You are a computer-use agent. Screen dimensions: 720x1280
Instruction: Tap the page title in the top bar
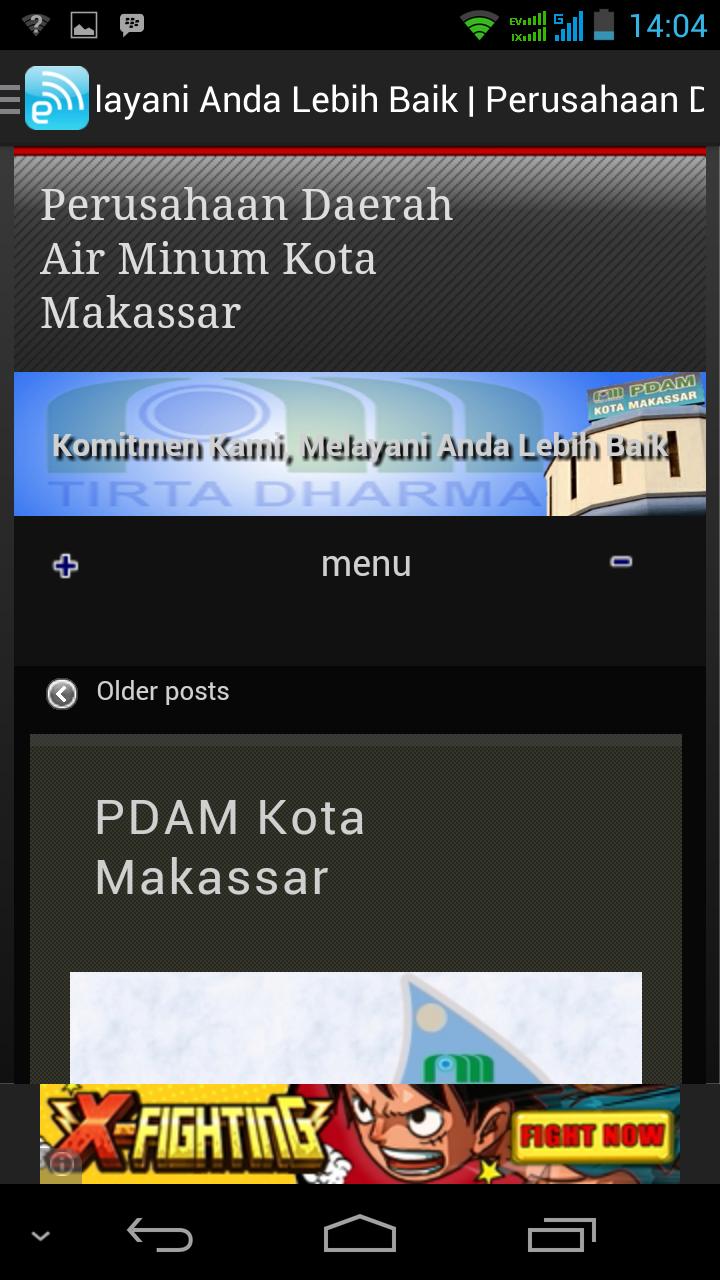(x=400, y=99)
